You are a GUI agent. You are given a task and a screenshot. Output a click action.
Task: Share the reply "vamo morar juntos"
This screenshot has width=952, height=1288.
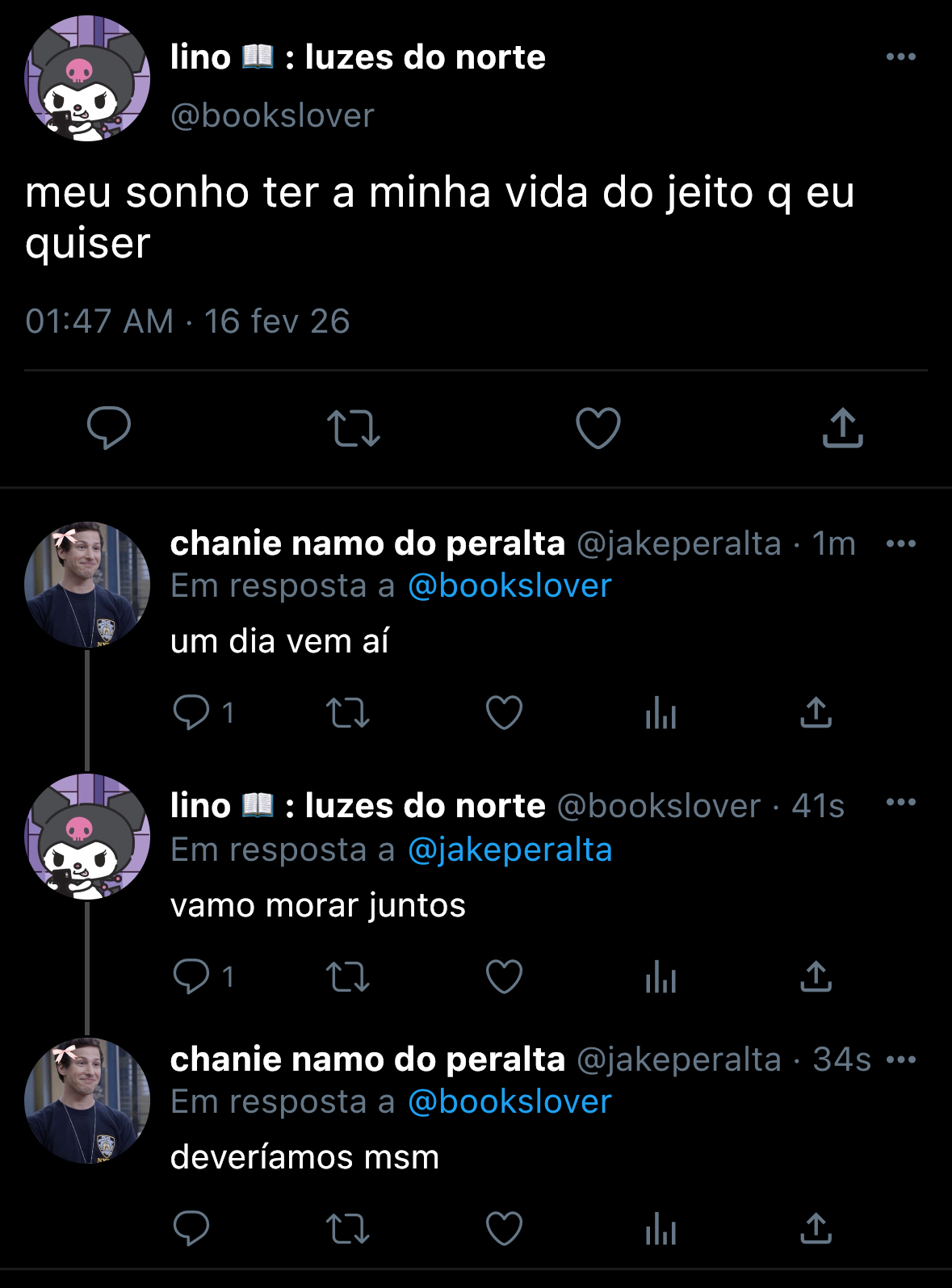click(816, 976)
